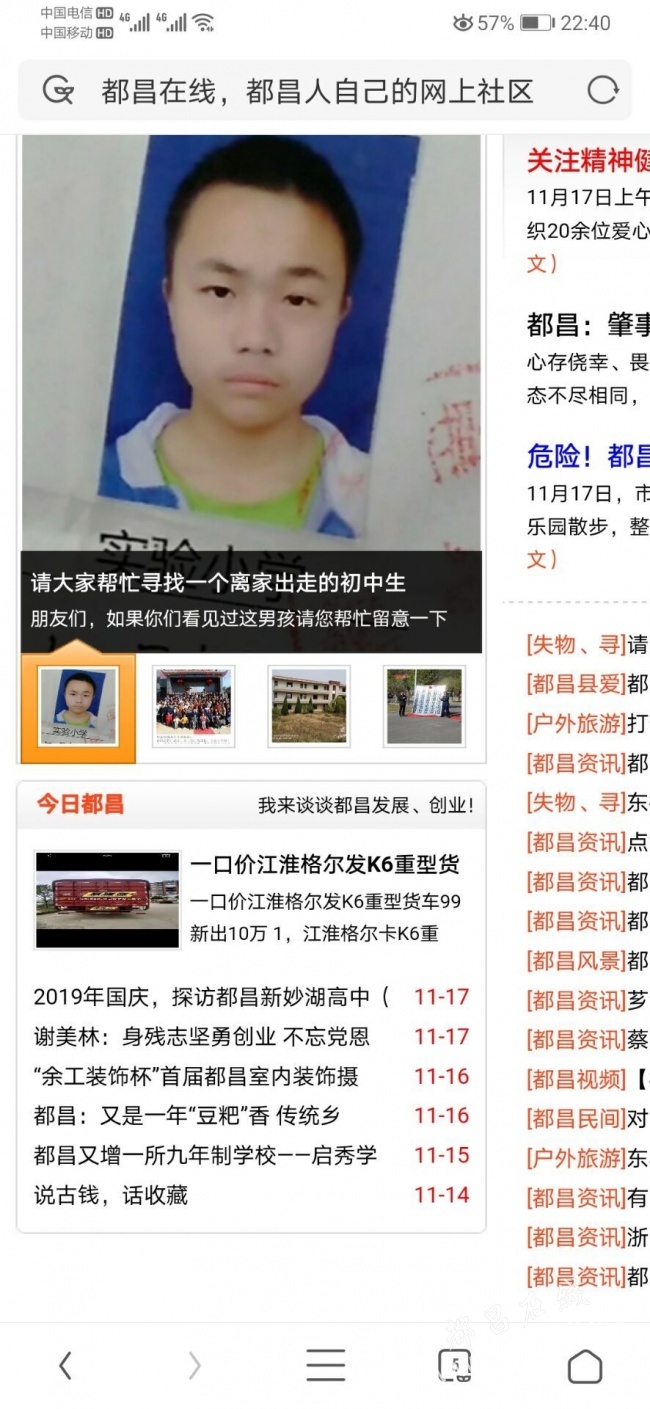Screen dimensions: 650x1409
Task: Select the banner ceremony slide thumbnail
Action: click(424, 705)
